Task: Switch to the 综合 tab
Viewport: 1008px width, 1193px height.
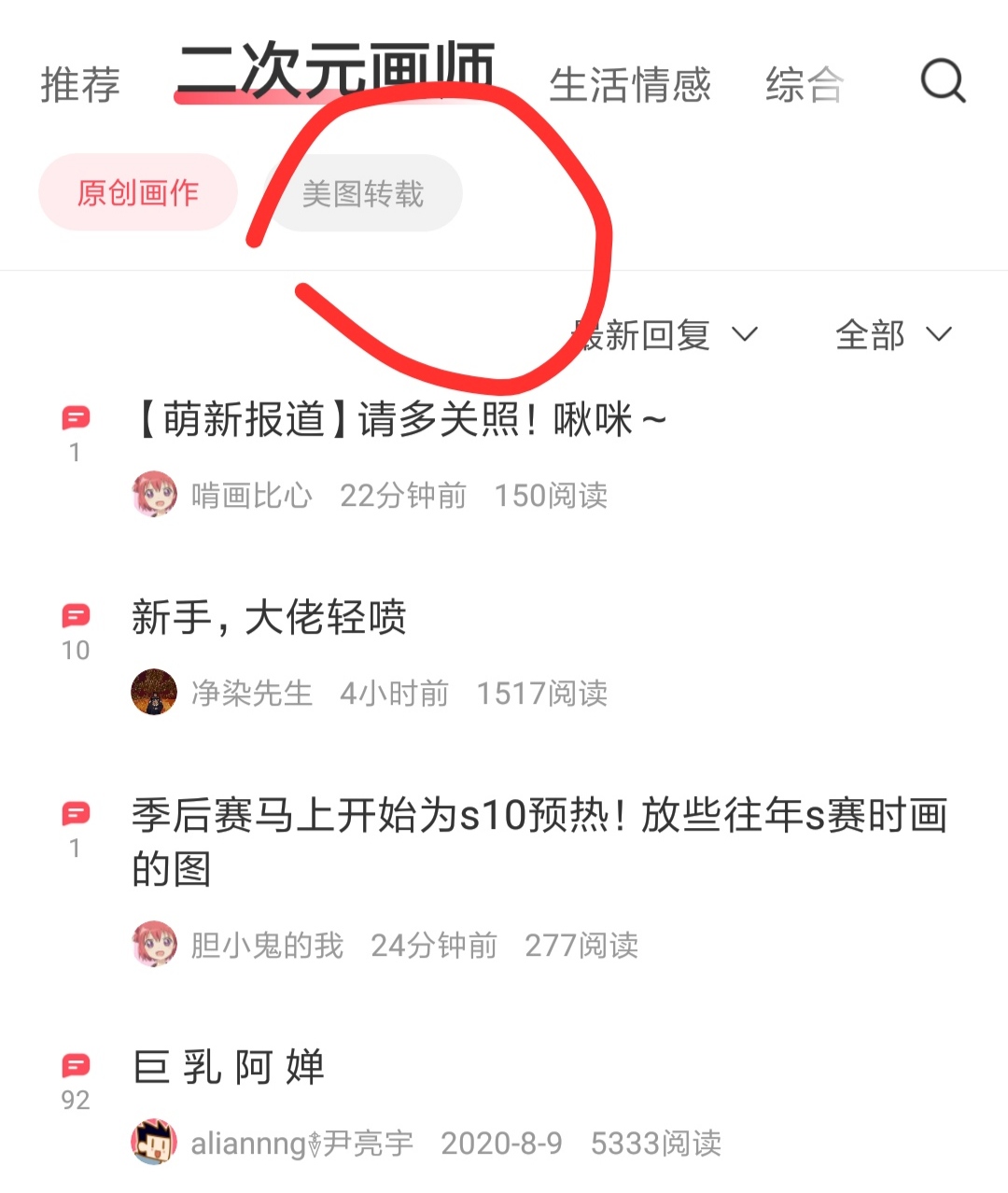Action: click(805, 85)
